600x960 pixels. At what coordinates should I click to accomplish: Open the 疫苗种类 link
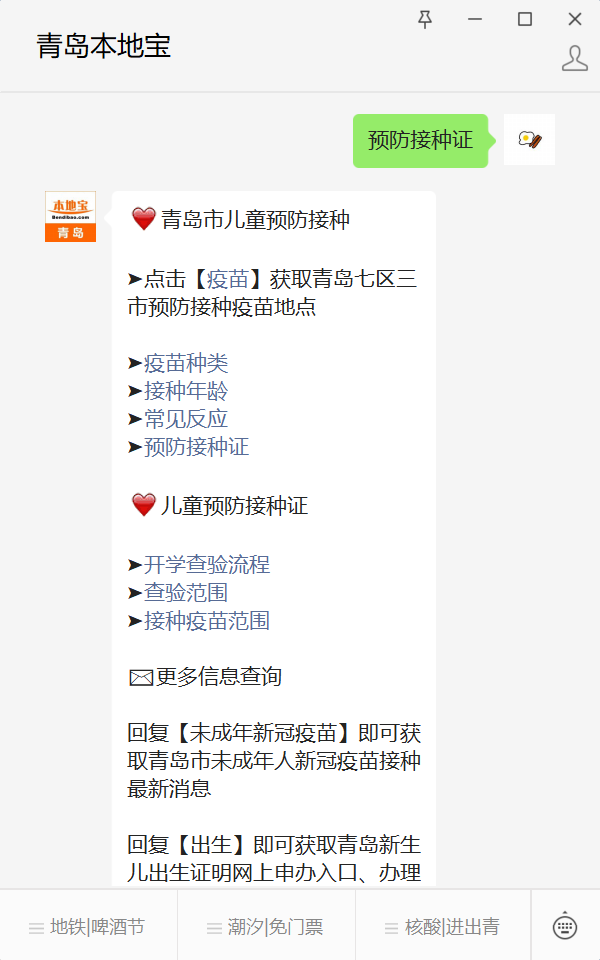click(186, 363)
